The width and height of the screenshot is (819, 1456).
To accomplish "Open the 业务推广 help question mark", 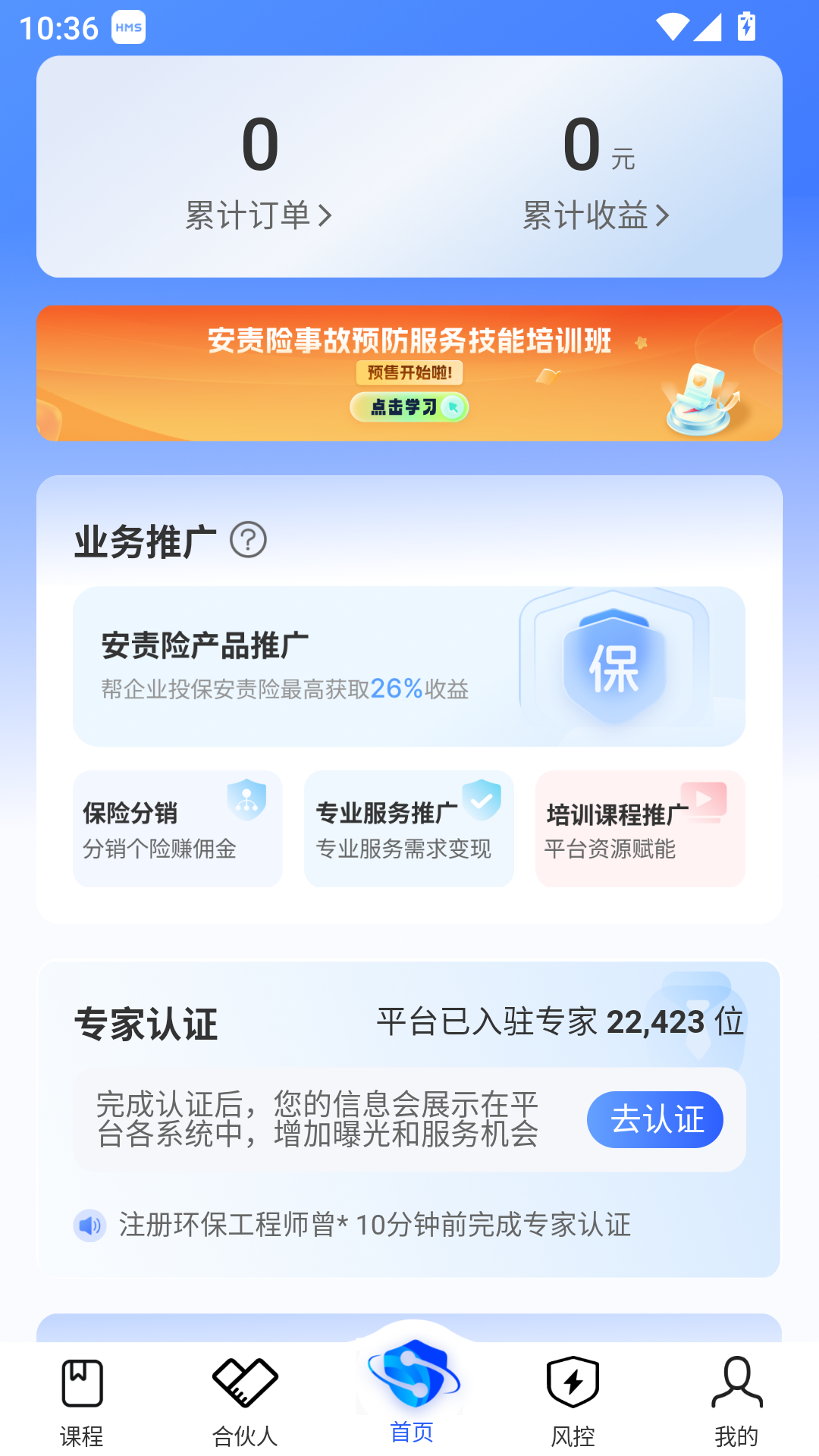I will coord(248,539).
